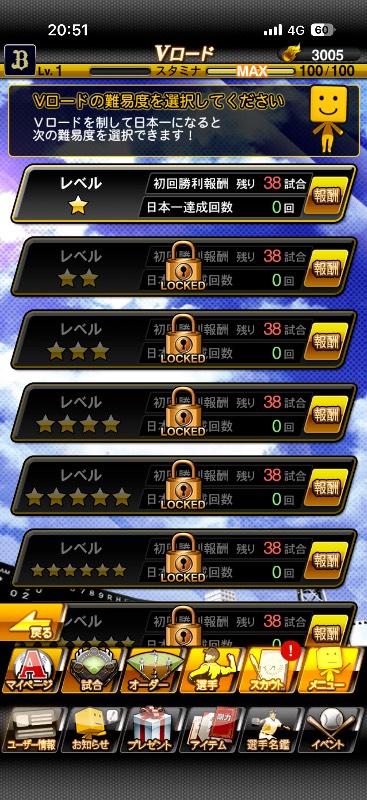The height and width of the screenshot is (800, 367).
Task: Open the オーダー tab
Action: [152, 670]
